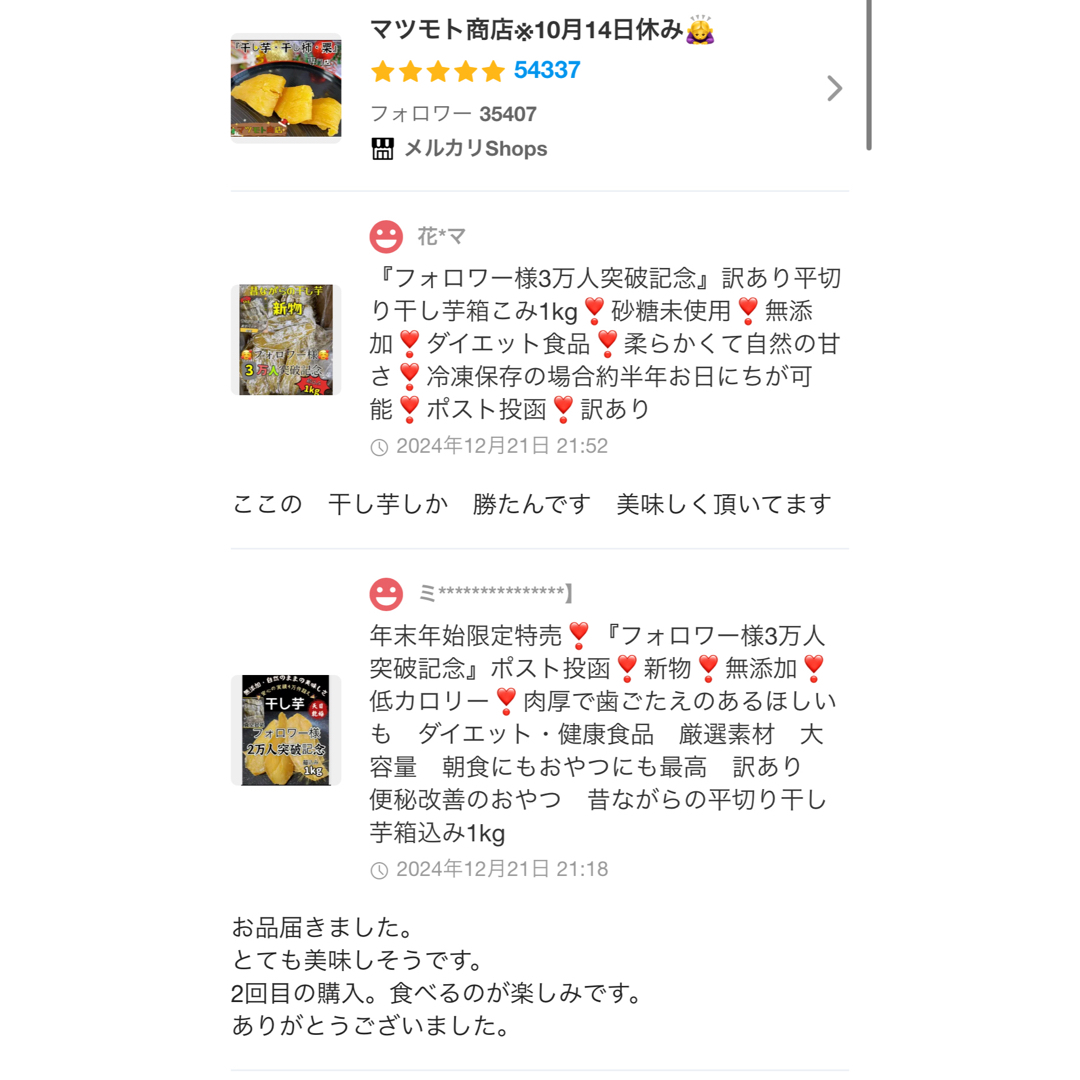The image size is (1080, 1080).
Task: Tap the 2万人突破記念 干し芋 product thumbnail
Action: 286,730
